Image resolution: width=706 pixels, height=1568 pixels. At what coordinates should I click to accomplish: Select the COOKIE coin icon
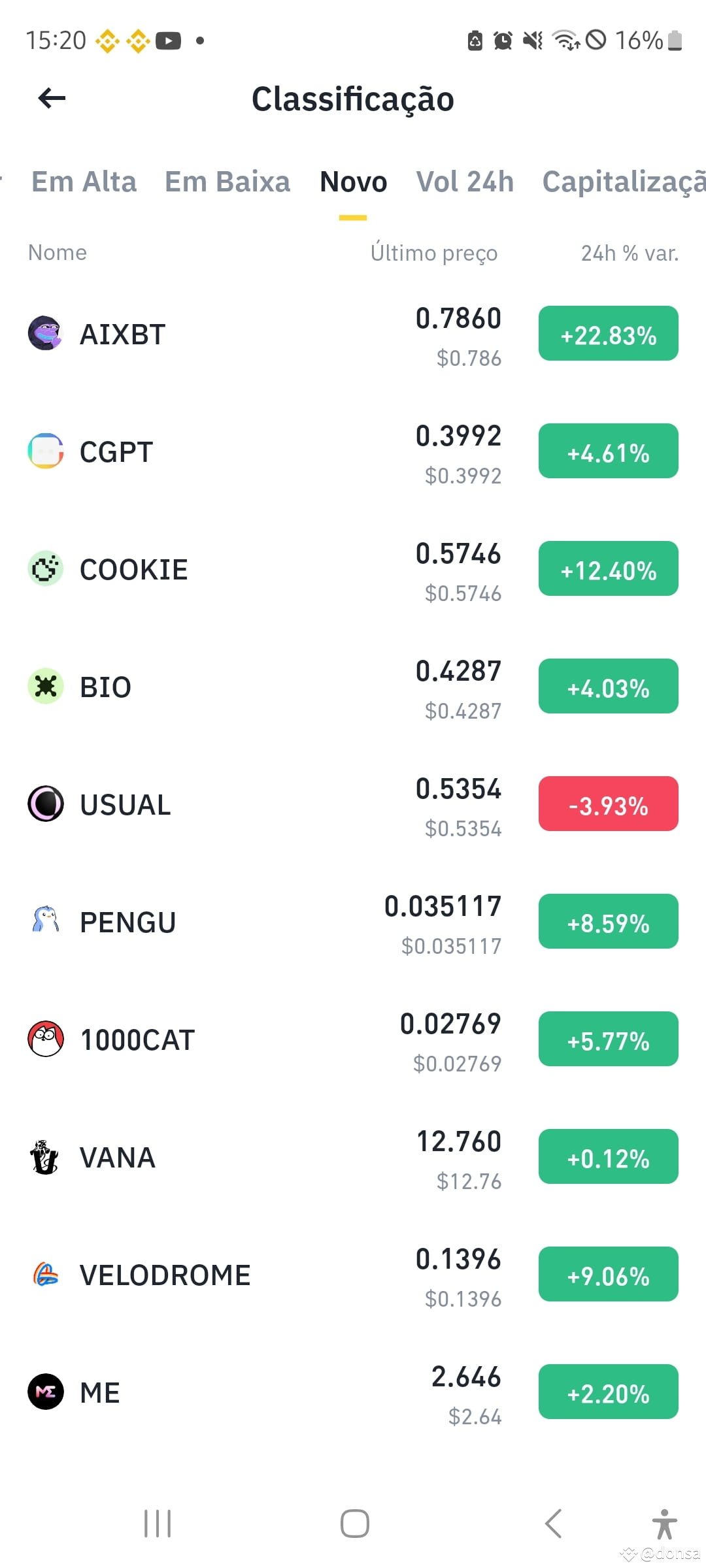[x=46, y=568]
